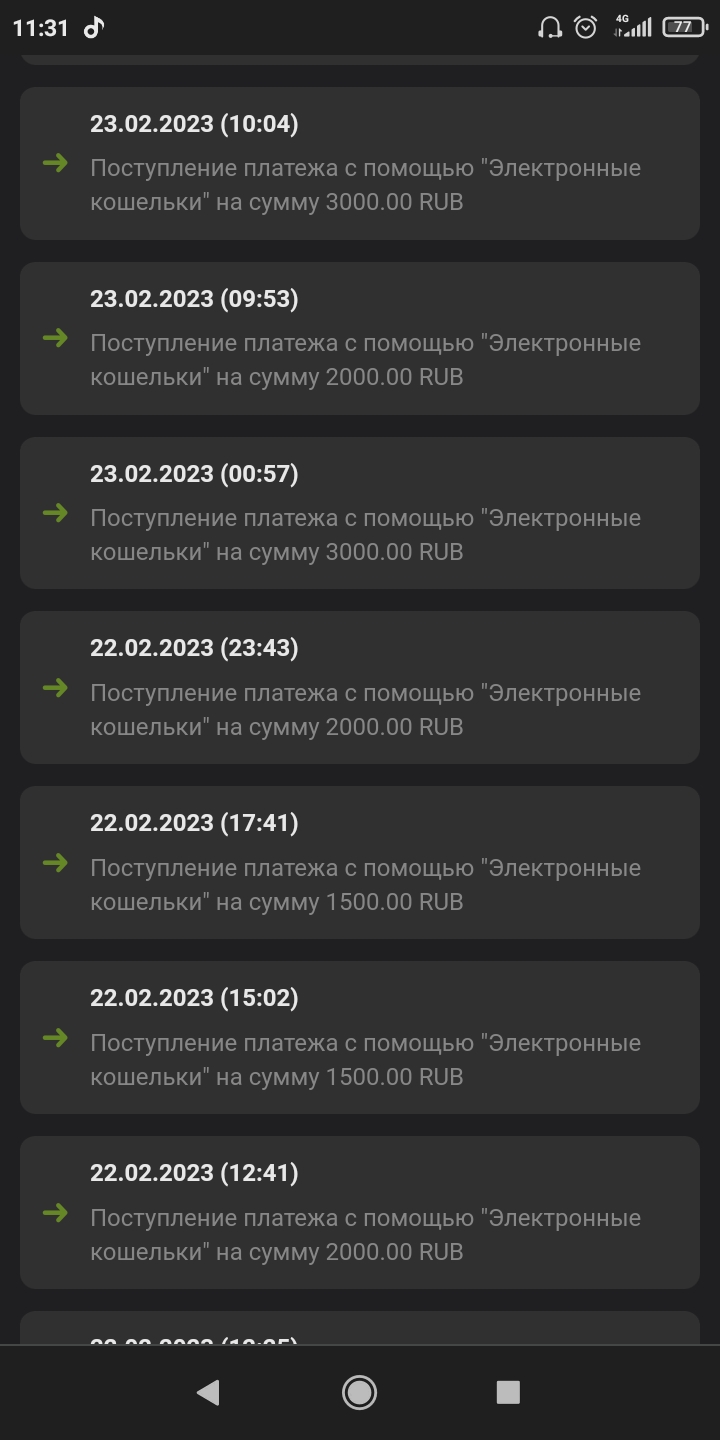Go to the home screen

[x=359, y=1392]
